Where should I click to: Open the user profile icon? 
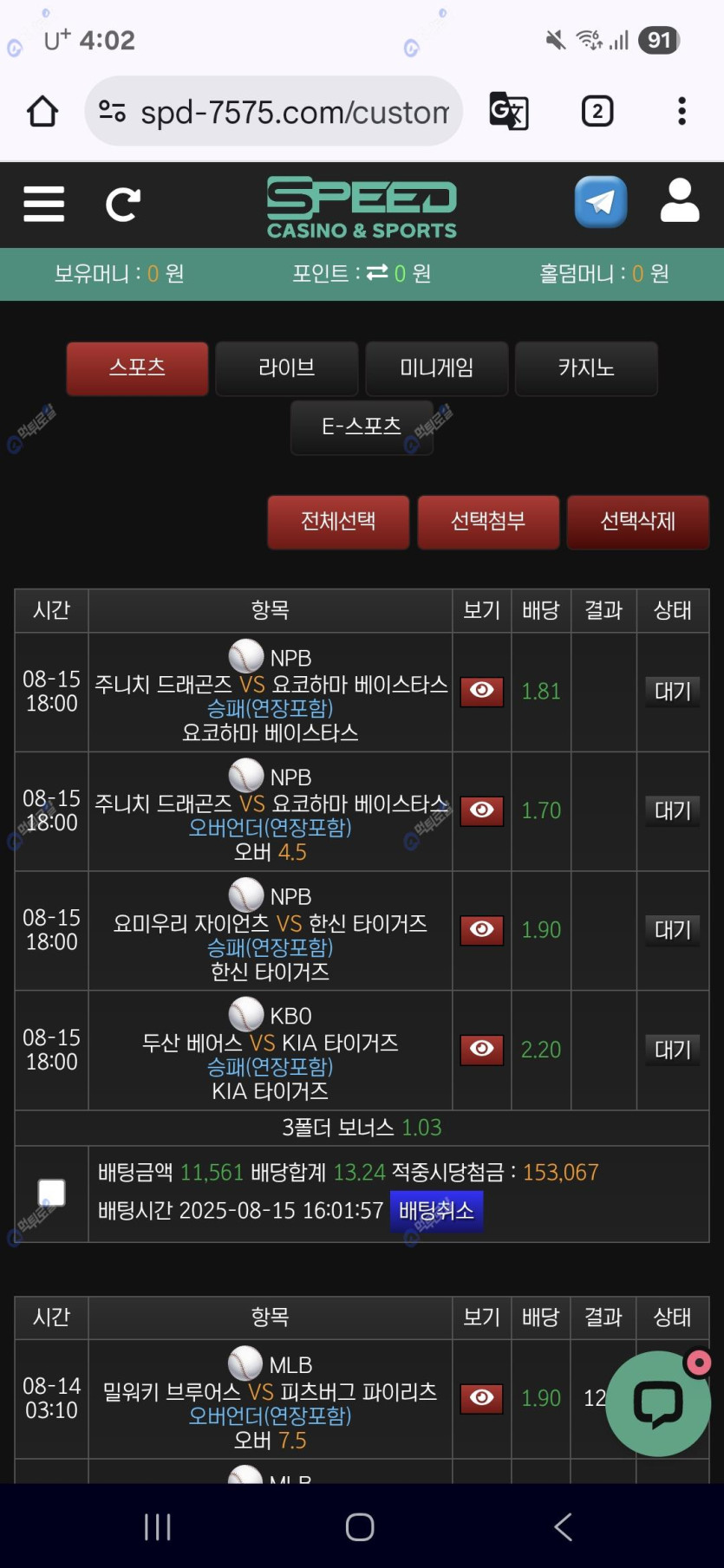click(680, 201)
